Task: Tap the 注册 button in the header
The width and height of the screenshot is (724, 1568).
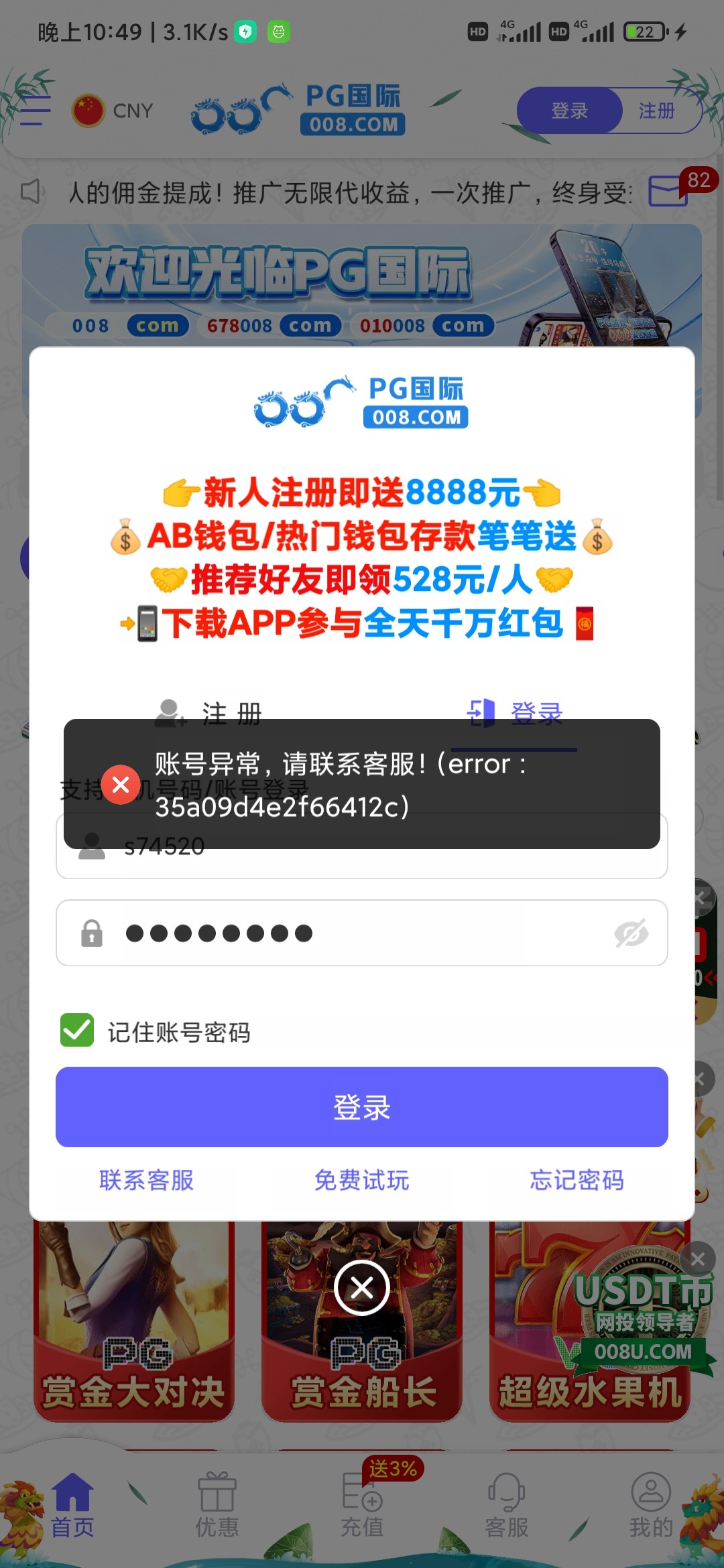Action: tap(656, 111)
